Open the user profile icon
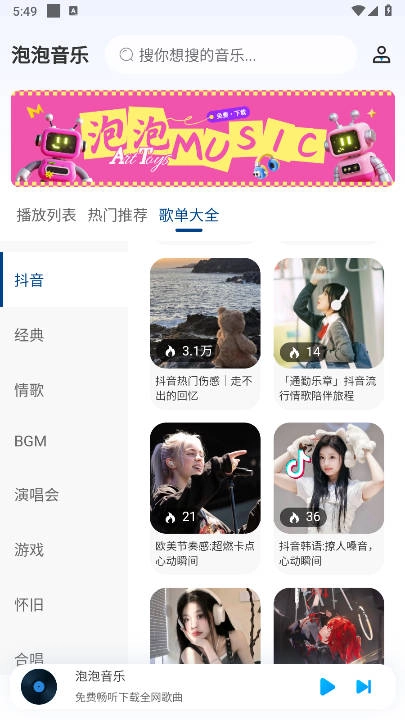 (x=381, y=55)
